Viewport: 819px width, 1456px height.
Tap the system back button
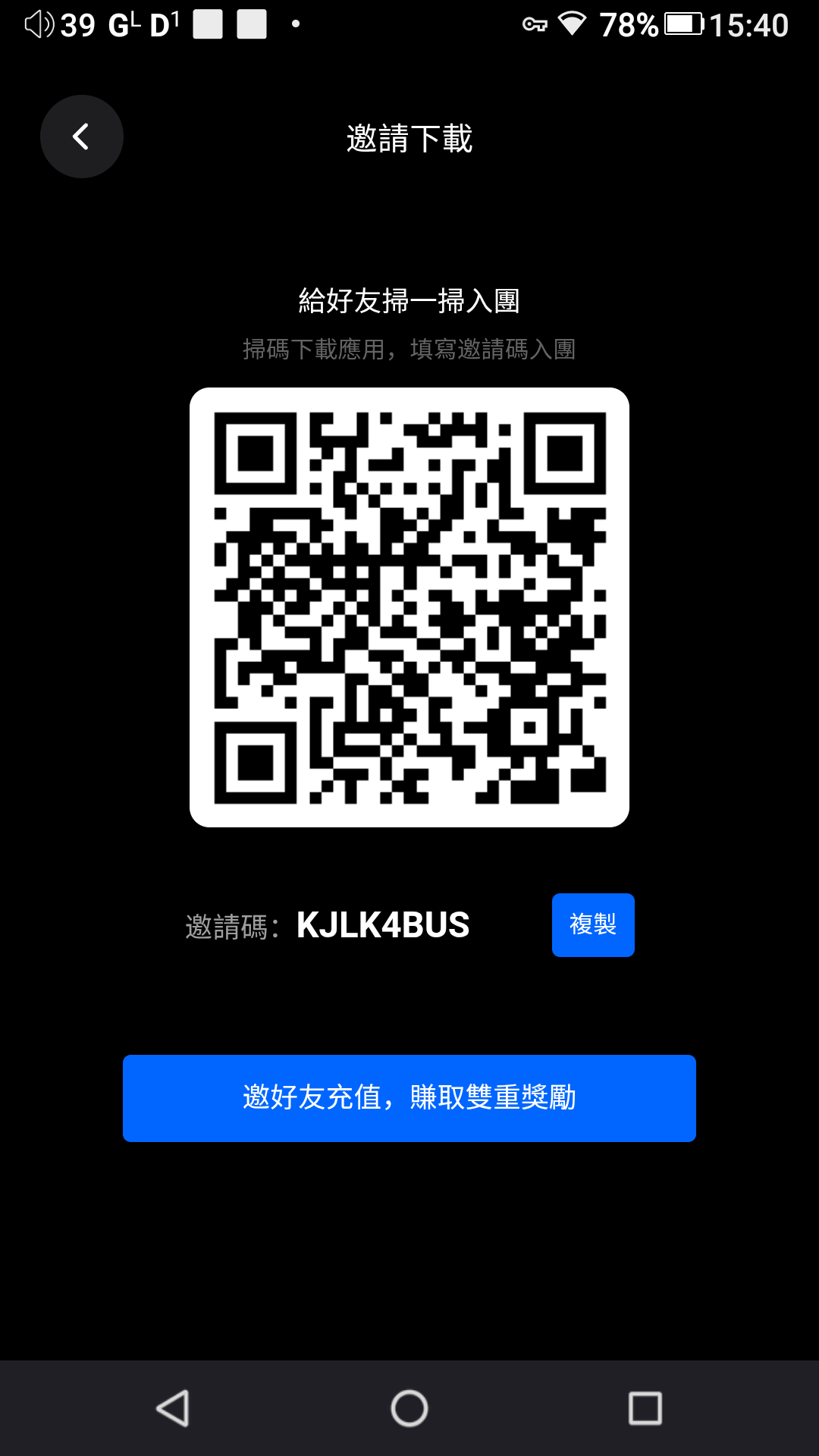(x=173, y=1408)
